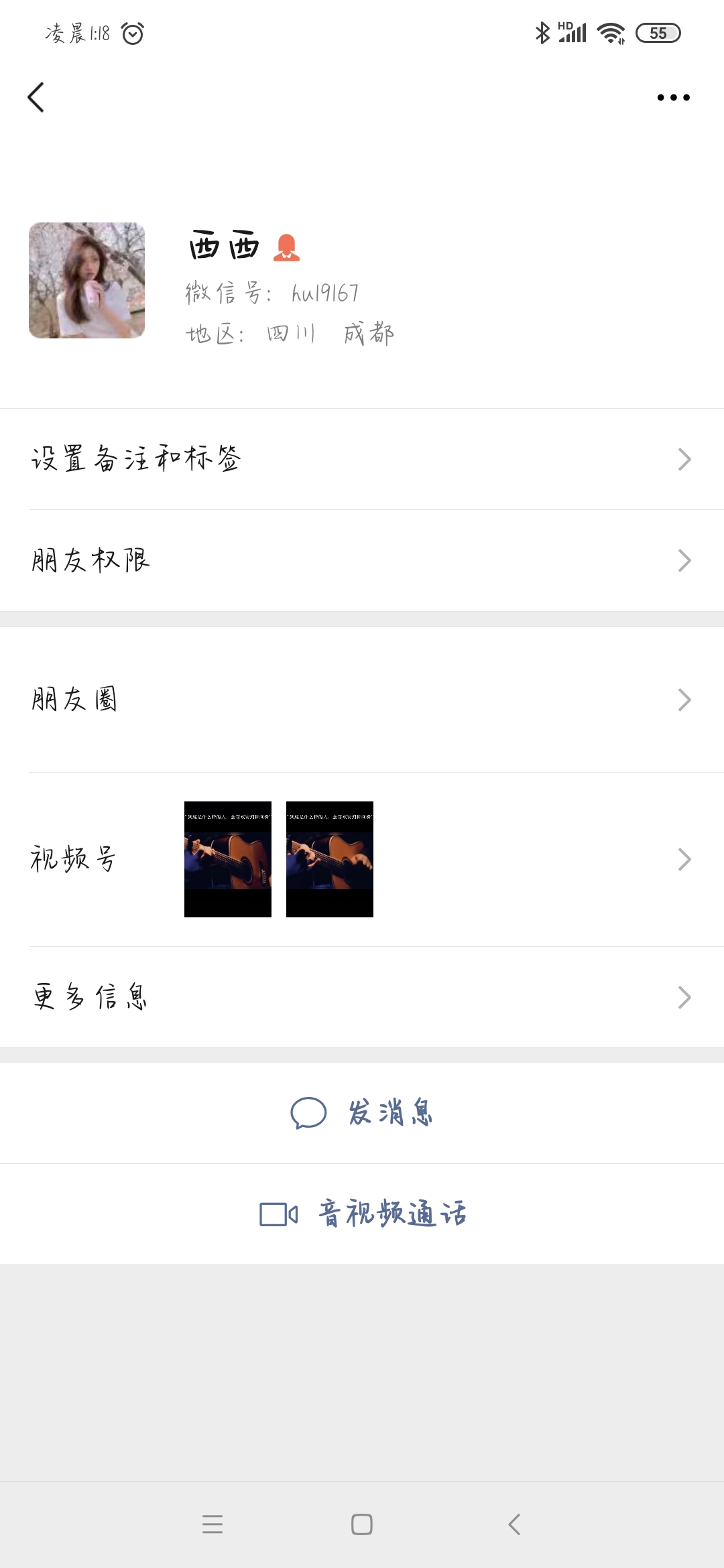724x1568 pixels.
Task: Tap the back arrow to exit profile
Action: click(37, 96)
